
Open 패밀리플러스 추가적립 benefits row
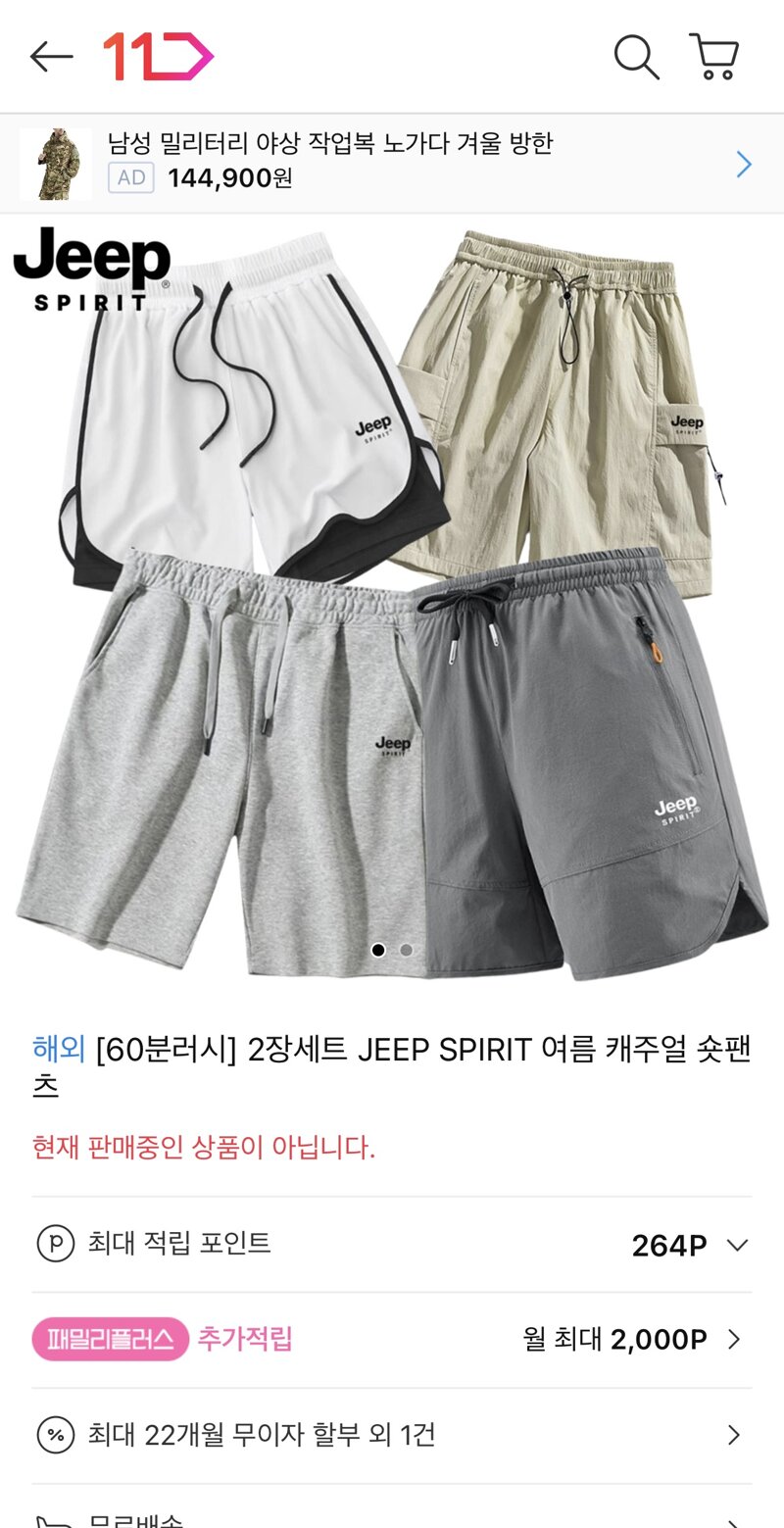392,1339
